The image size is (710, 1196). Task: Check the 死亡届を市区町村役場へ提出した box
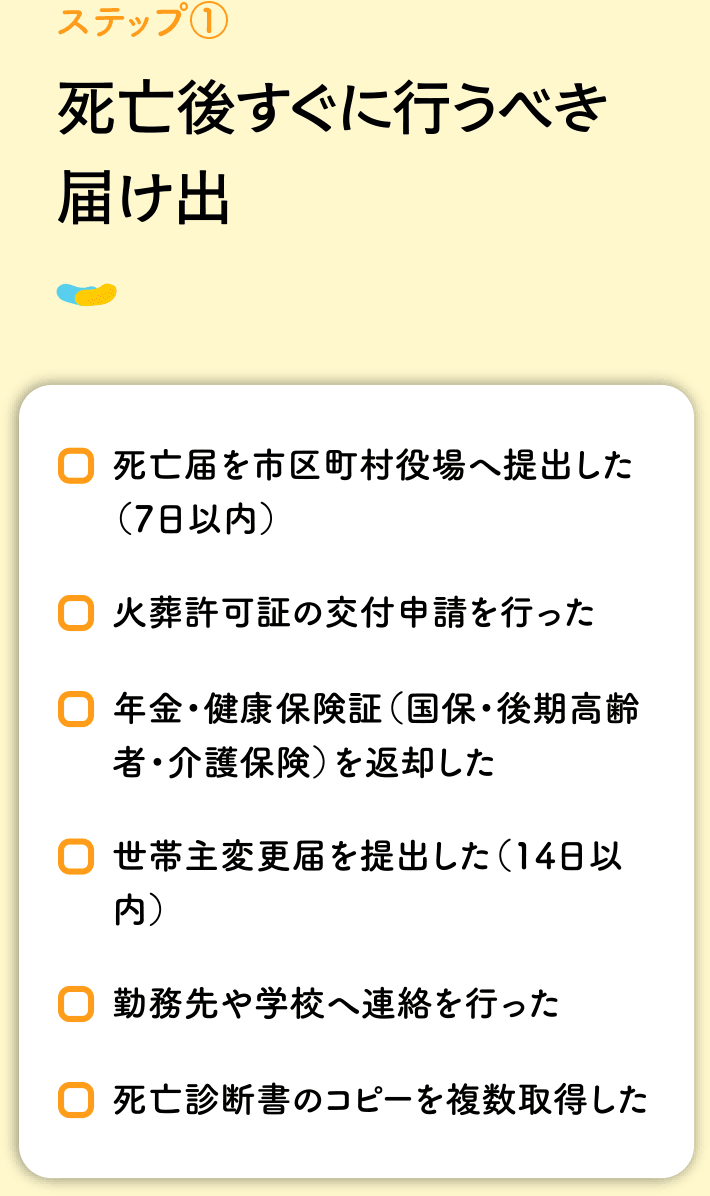tap(76, 466)
